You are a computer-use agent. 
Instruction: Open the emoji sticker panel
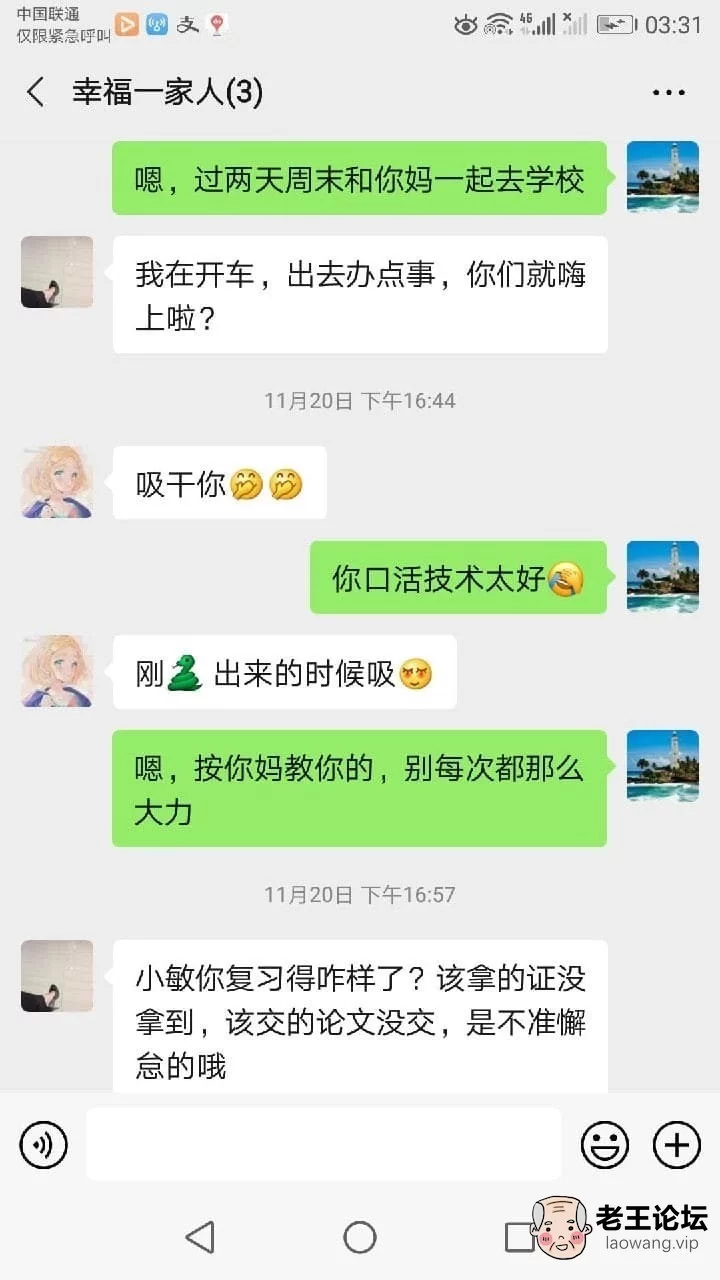tap(605, 1144)
